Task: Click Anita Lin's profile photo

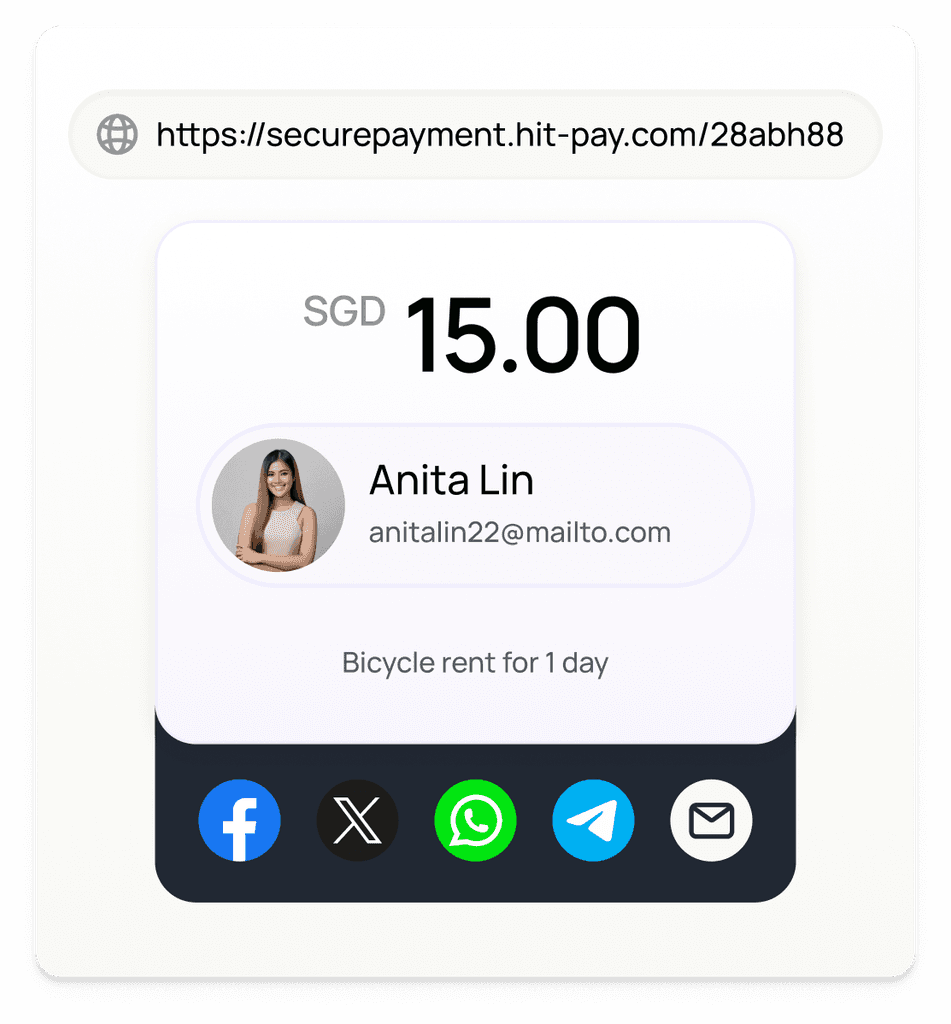Action: click(277, 504)
